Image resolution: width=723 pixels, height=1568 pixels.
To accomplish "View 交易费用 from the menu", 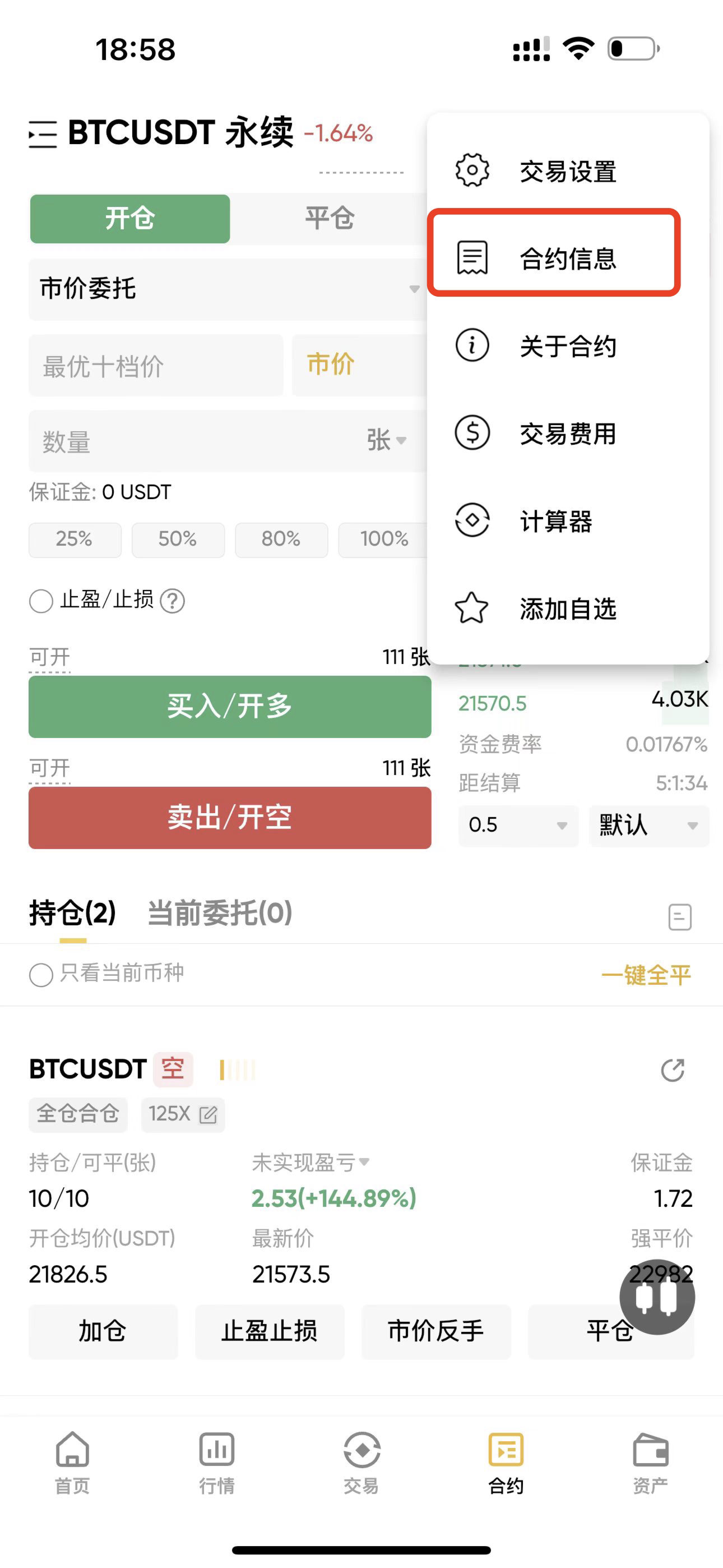I will (566, 433).
